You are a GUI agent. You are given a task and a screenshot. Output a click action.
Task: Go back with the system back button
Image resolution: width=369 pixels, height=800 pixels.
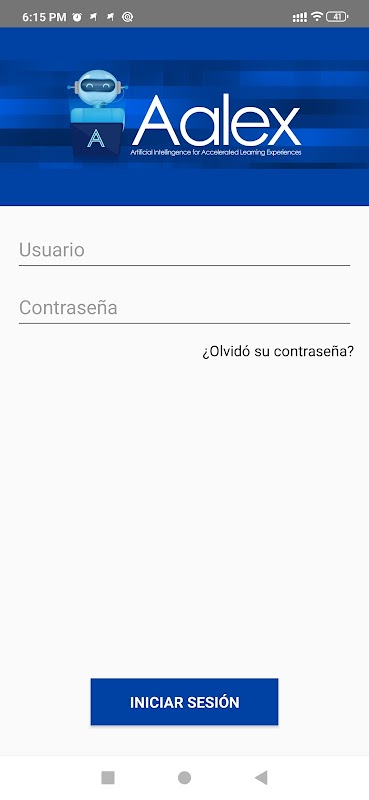[x=261, y=778]
